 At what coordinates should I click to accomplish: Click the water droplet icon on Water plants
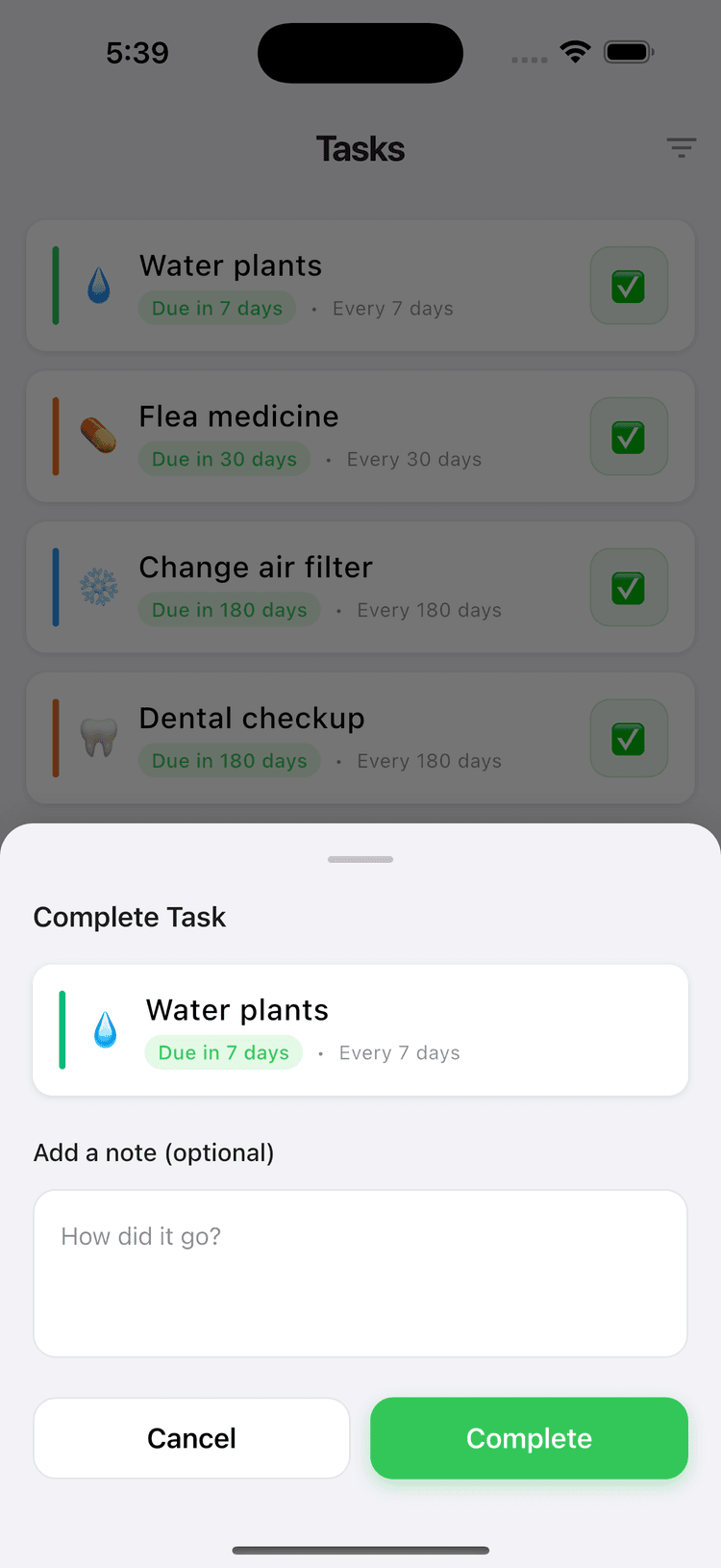click(99, 284)
